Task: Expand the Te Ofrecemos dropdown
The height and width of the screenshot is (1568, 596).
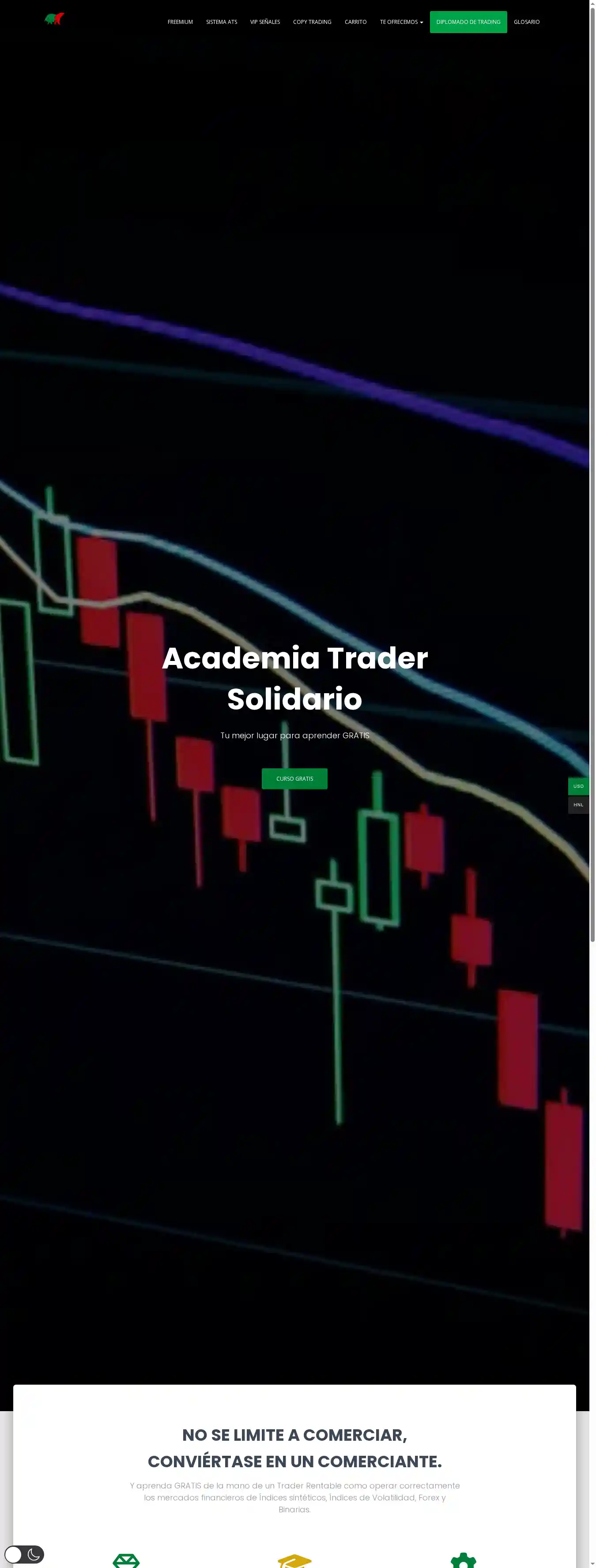Action: (x=401, y=22)
